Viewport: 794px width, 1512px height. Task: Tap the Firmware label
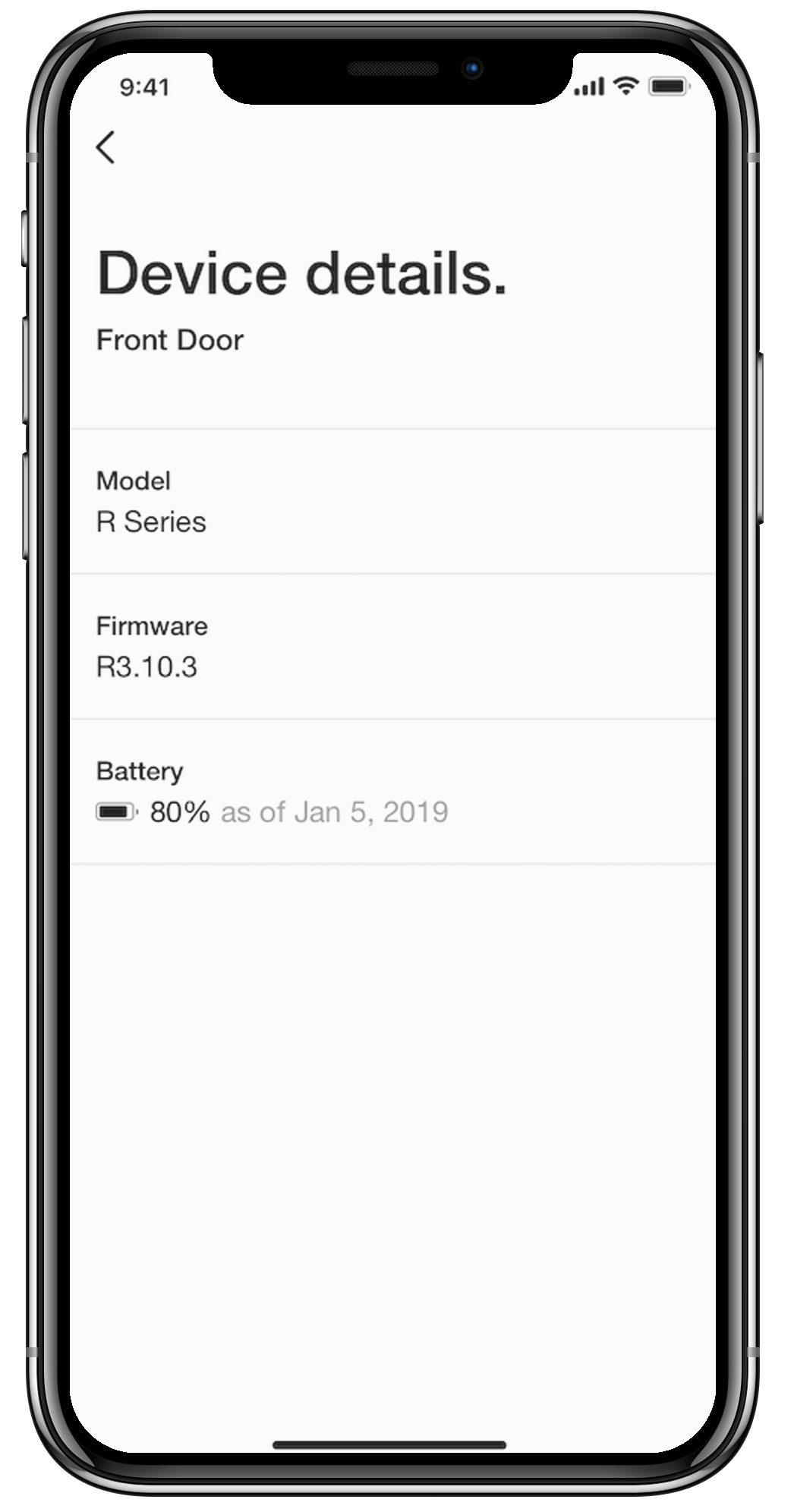click(x=152, y=625)
